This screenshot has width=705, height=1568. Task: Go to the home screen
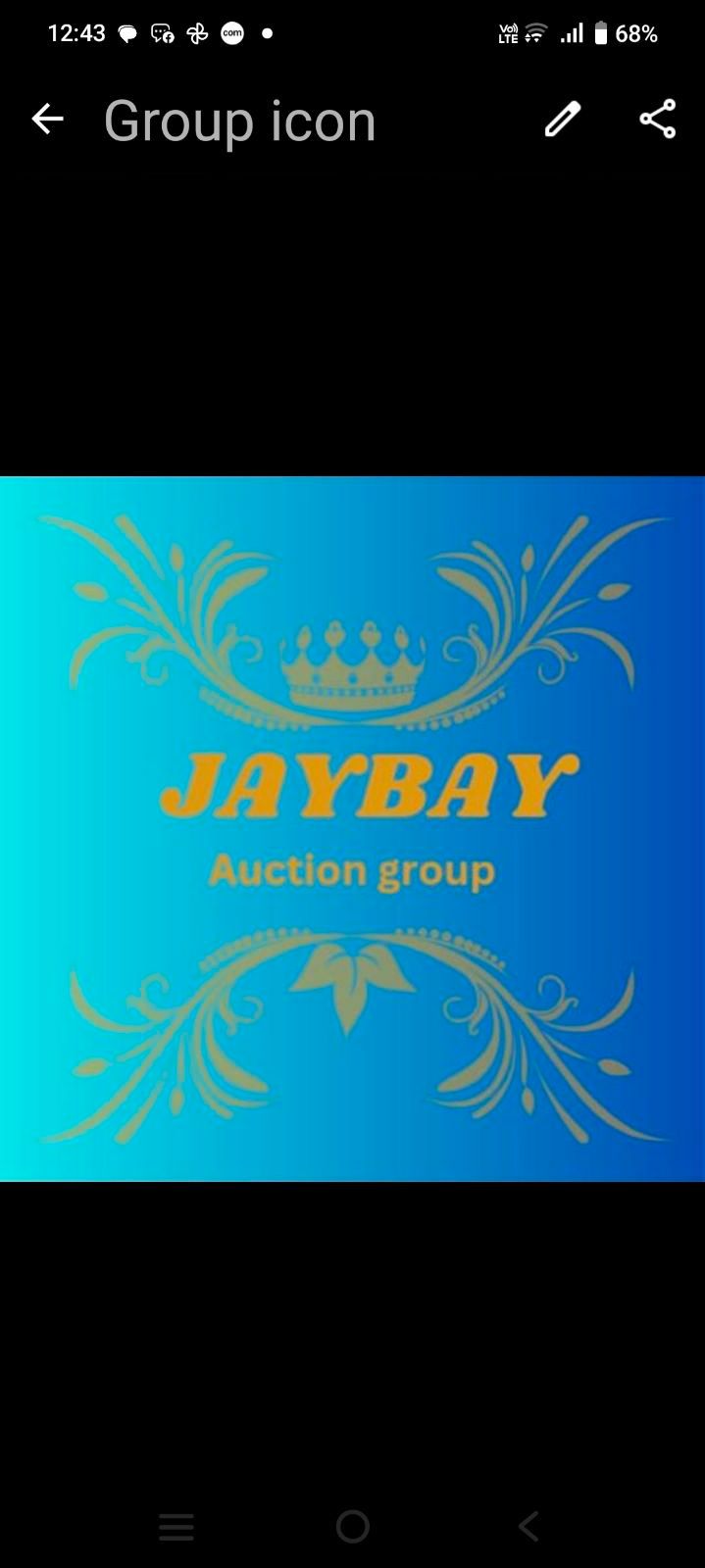coord(352,1526)
